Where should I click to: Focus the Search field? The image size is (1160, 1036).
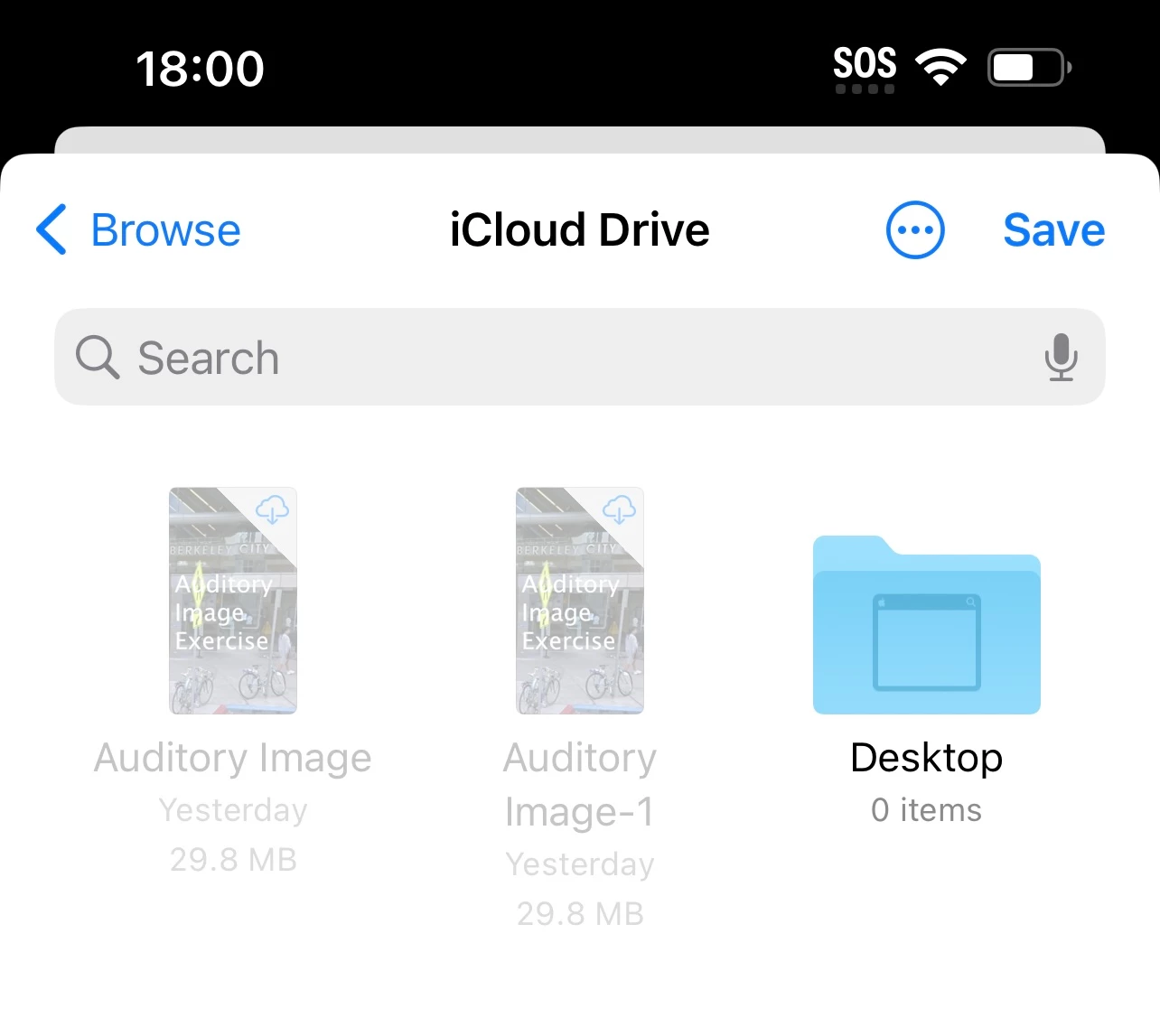[x=542, y=358]
